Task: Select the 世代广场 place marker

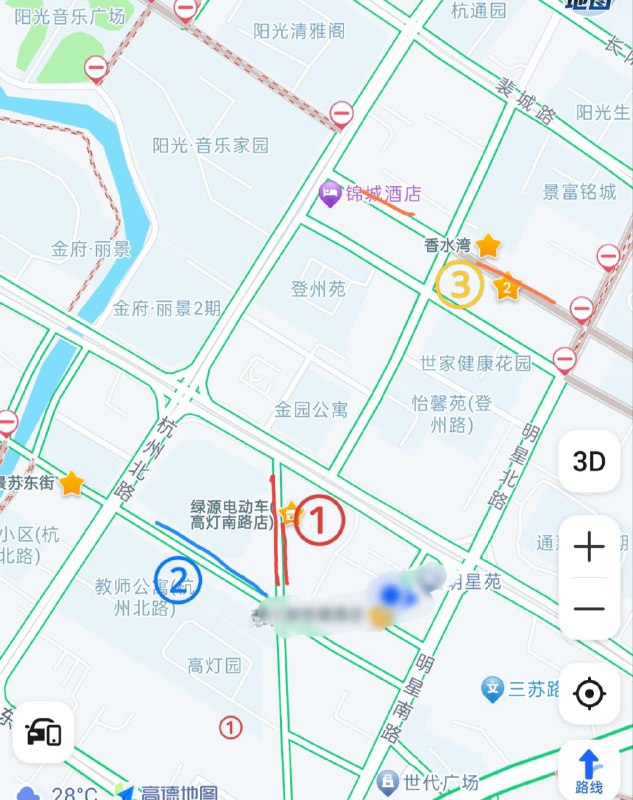Action: (389, 780)
